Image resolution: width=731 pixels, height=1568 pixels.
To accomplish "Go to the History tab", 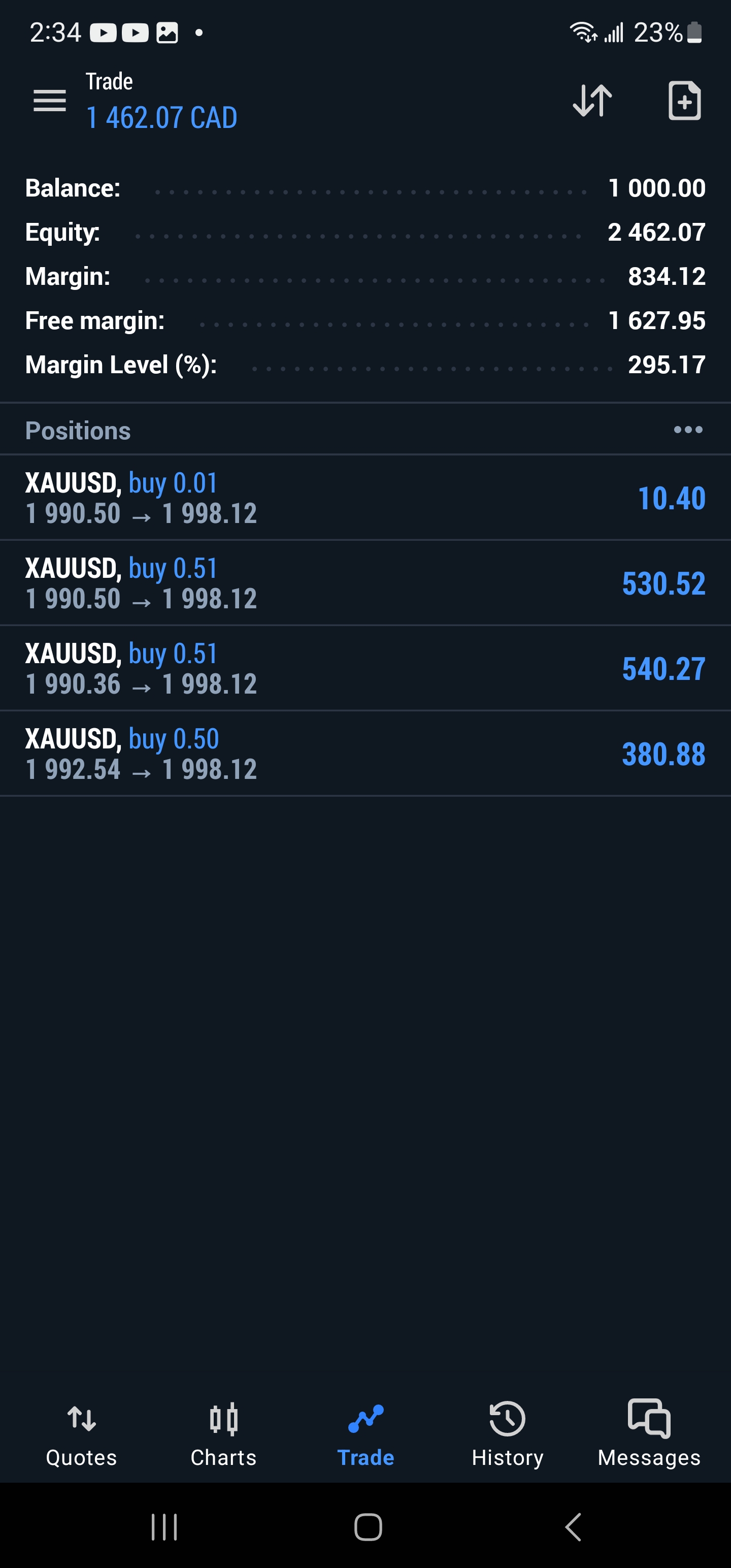I will (508, 1434).
